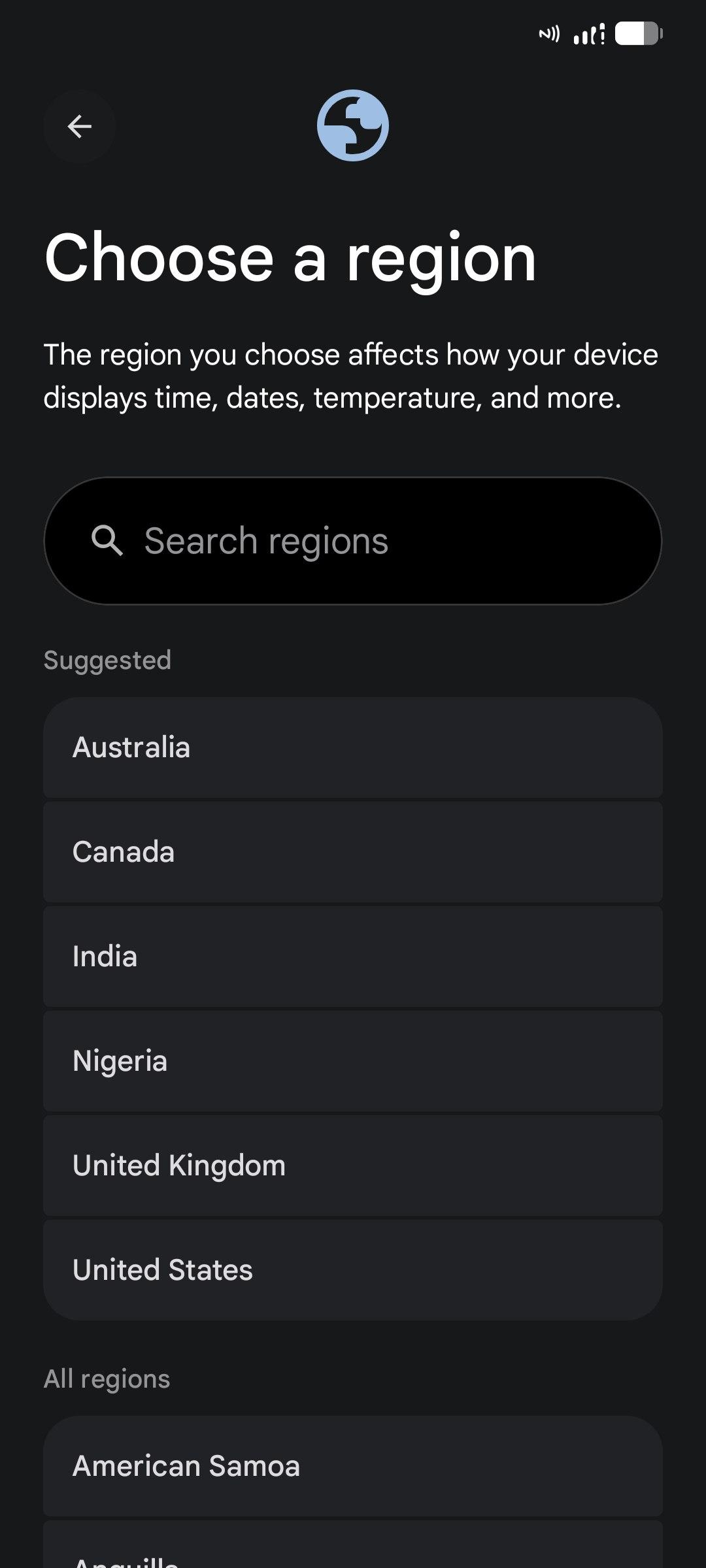Pick India in the suggested list
Screen dimensions: 706x1568
pos(353,956)
